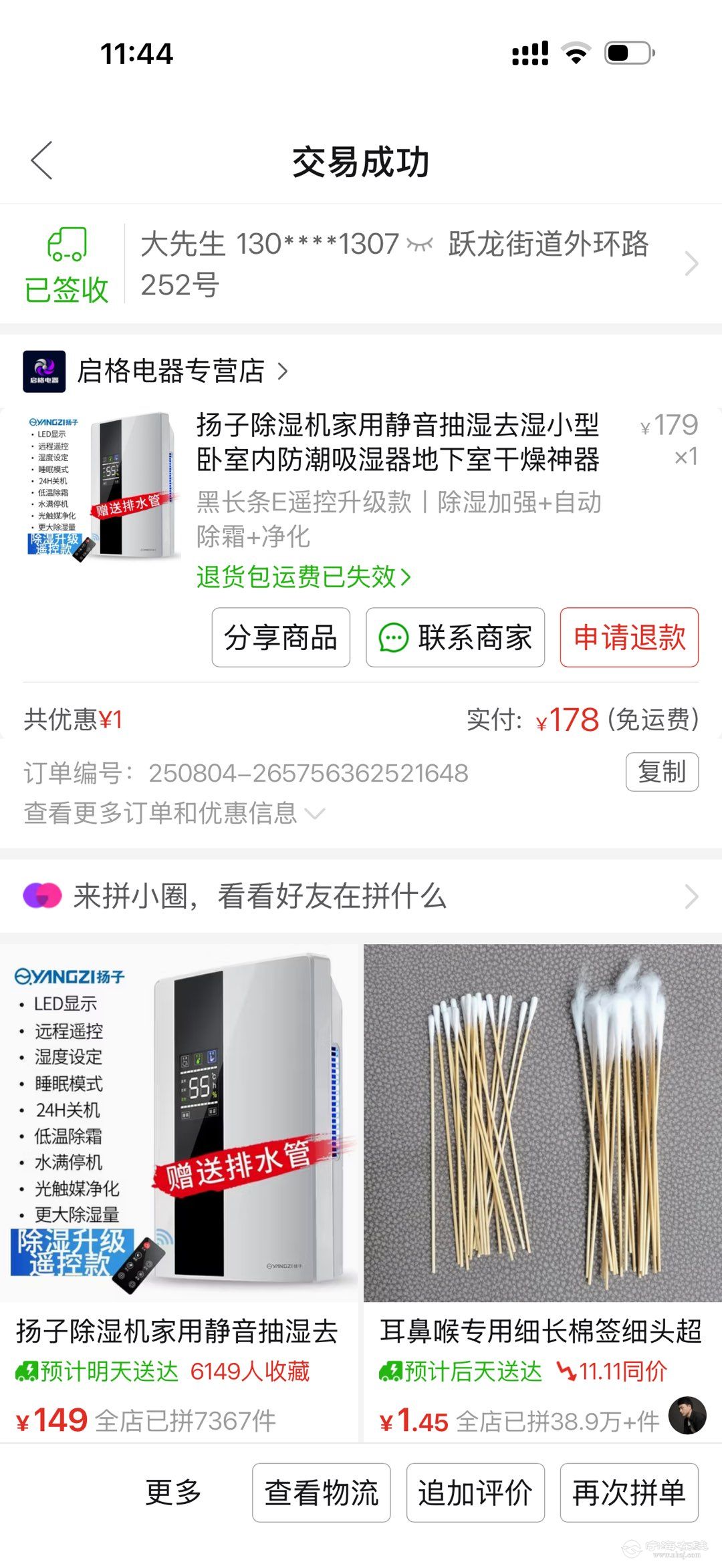Tap the 分享商品 button
This screenshot has width=722, height=1568.
tap(281, 637)
